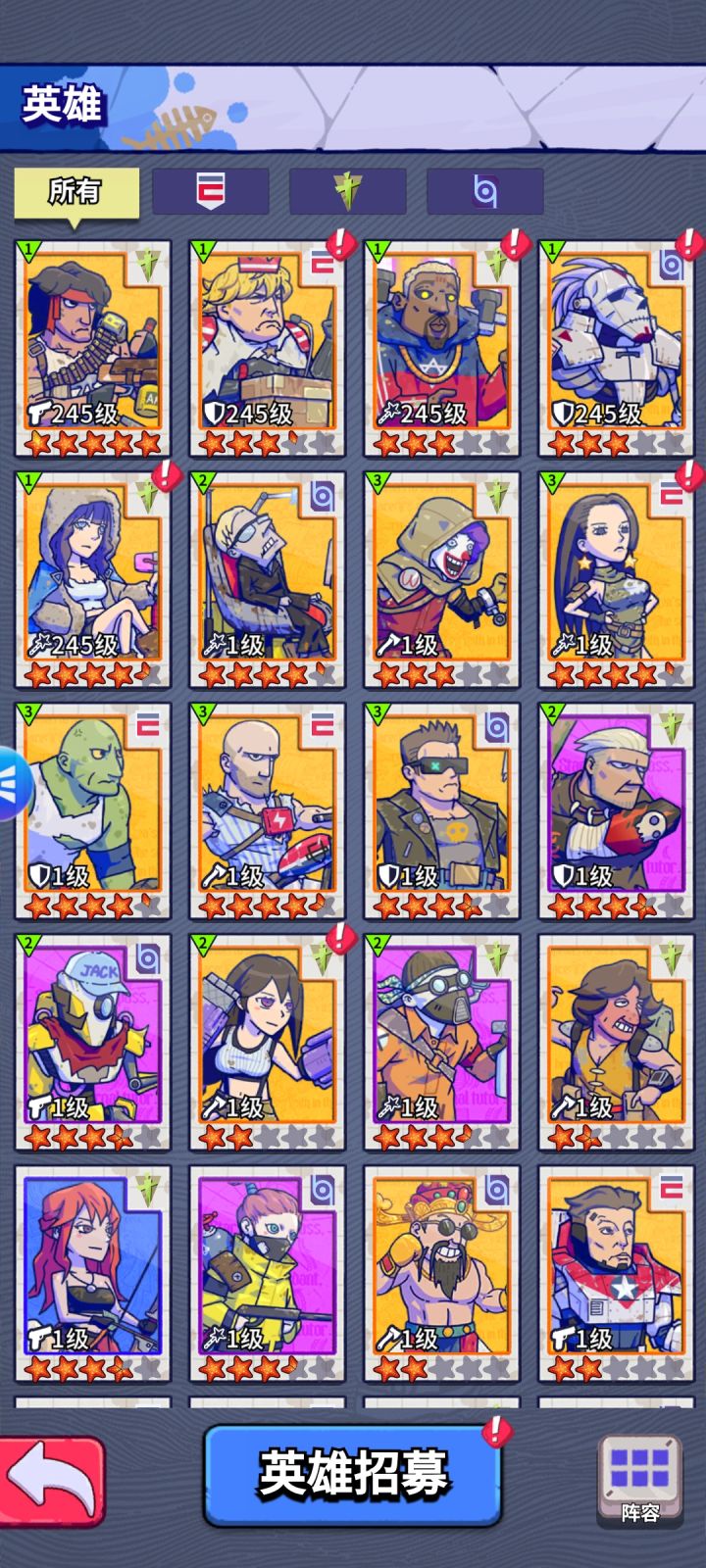Select the clown-faced hooded hero card

tap(439, 578)
